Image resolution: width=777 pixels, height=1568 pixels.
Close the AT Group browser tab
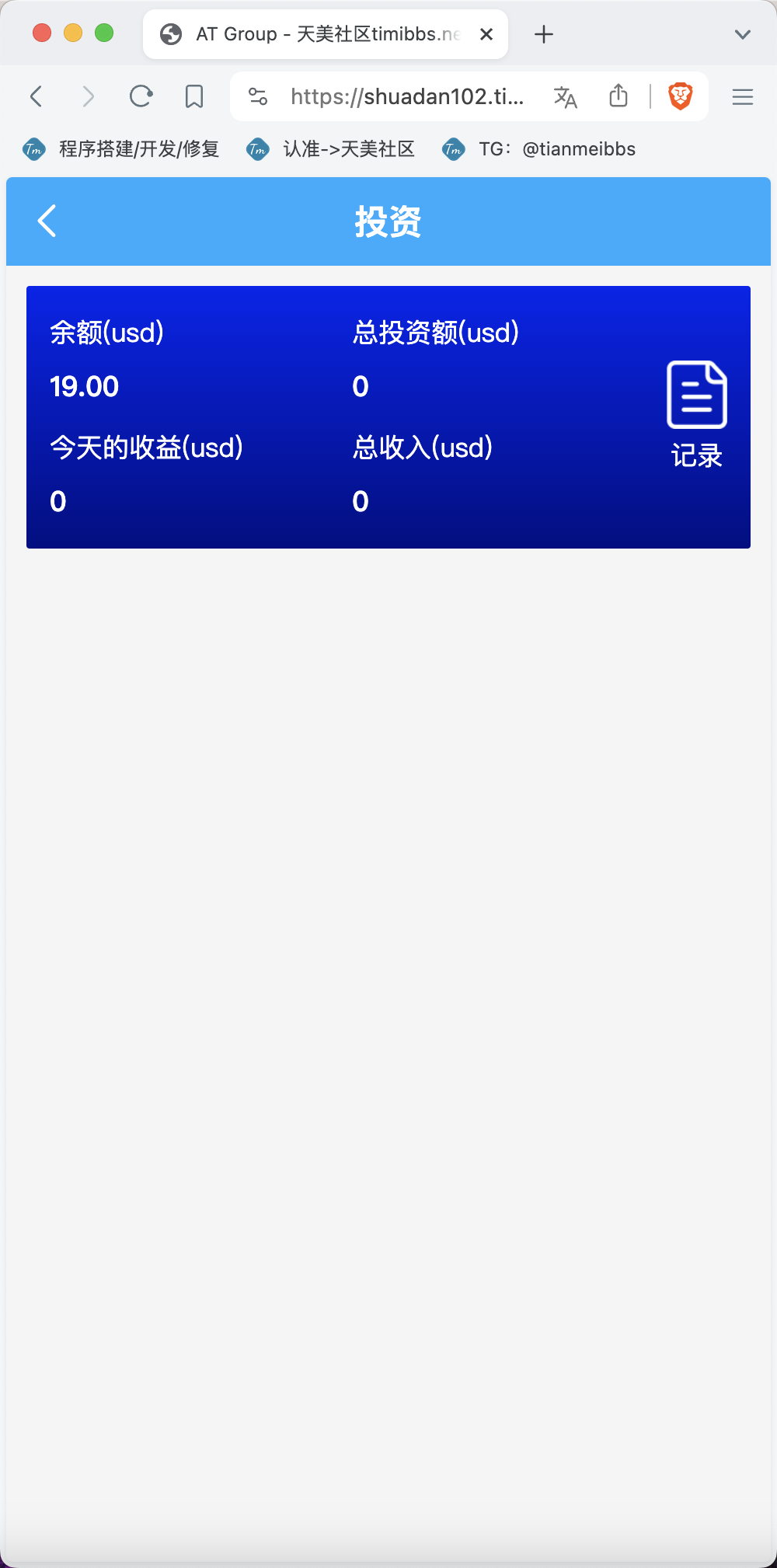click(486, 34)
